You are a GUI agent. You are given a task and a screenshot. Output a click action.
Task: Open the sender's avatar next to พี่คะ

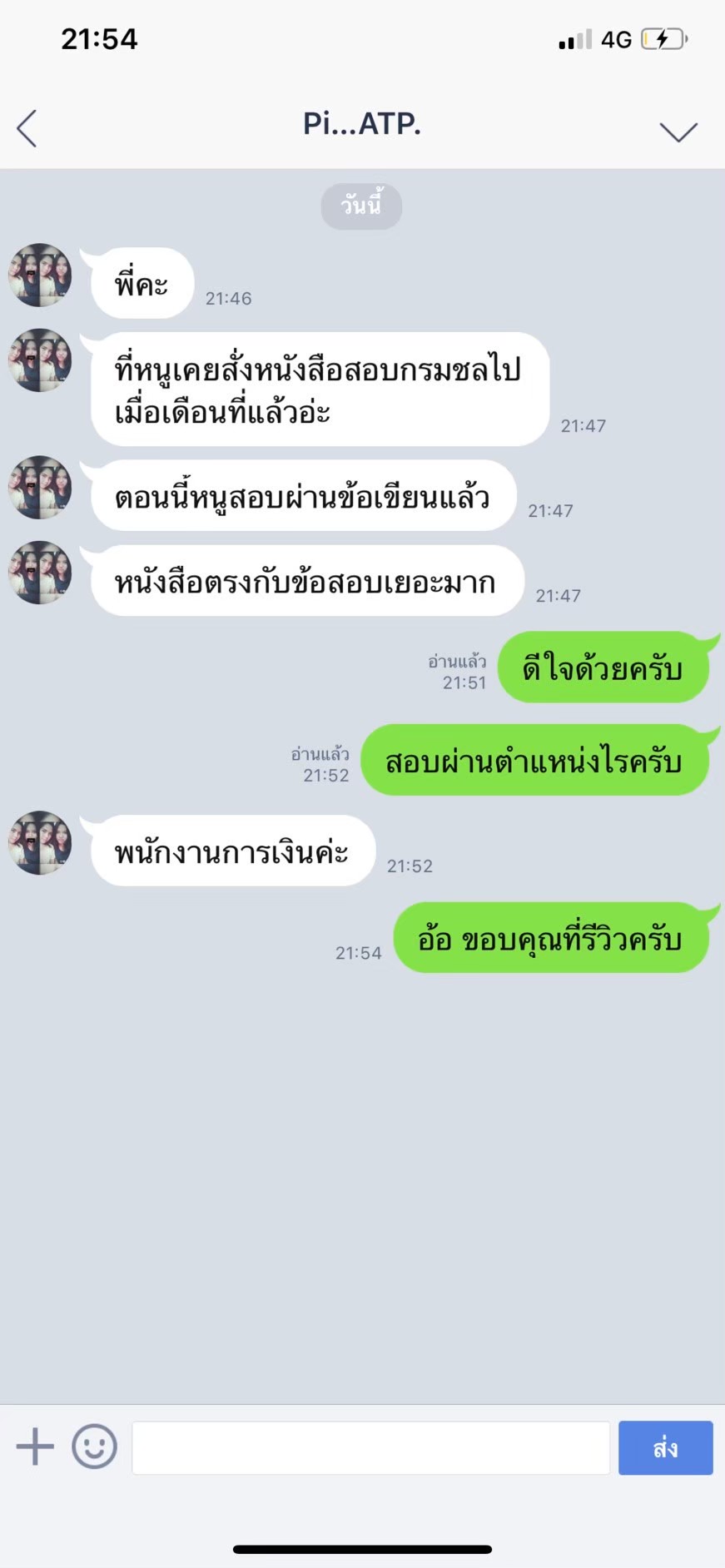pyautogui.click(x=40, y=275)
